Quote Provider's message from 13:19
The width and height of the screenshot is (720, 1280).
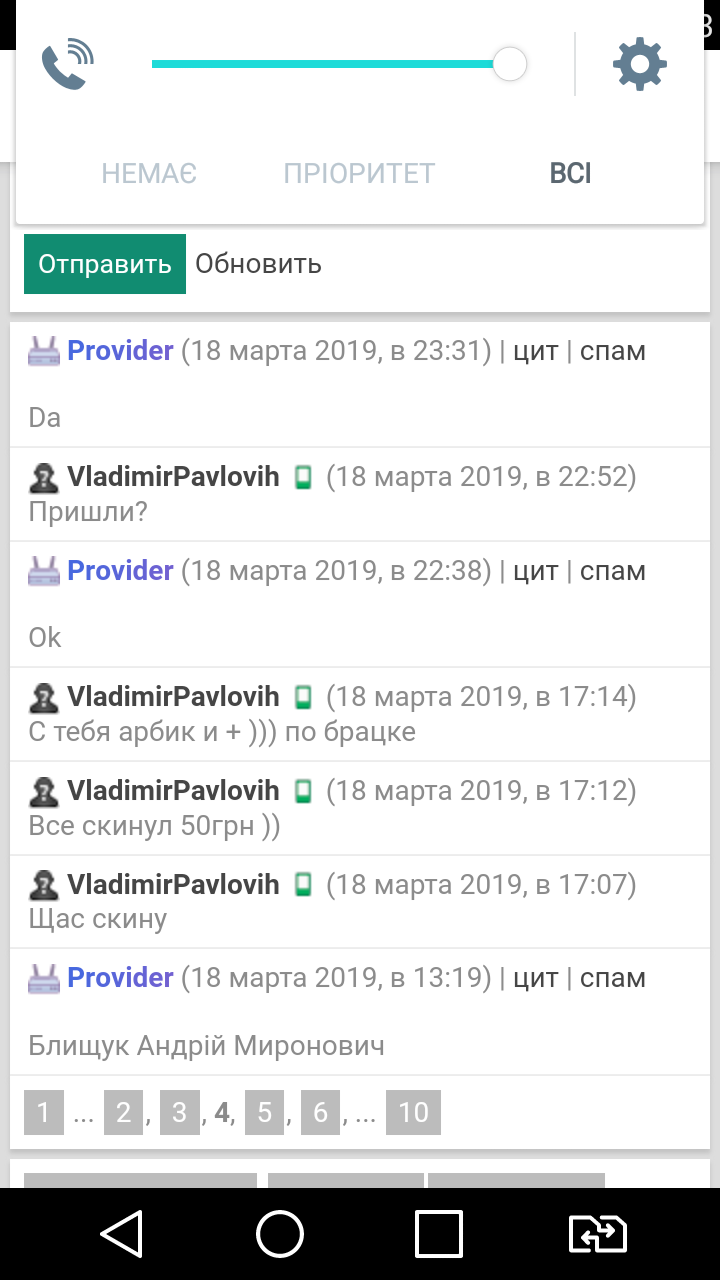pyautogui.click(x=535, y=978)
